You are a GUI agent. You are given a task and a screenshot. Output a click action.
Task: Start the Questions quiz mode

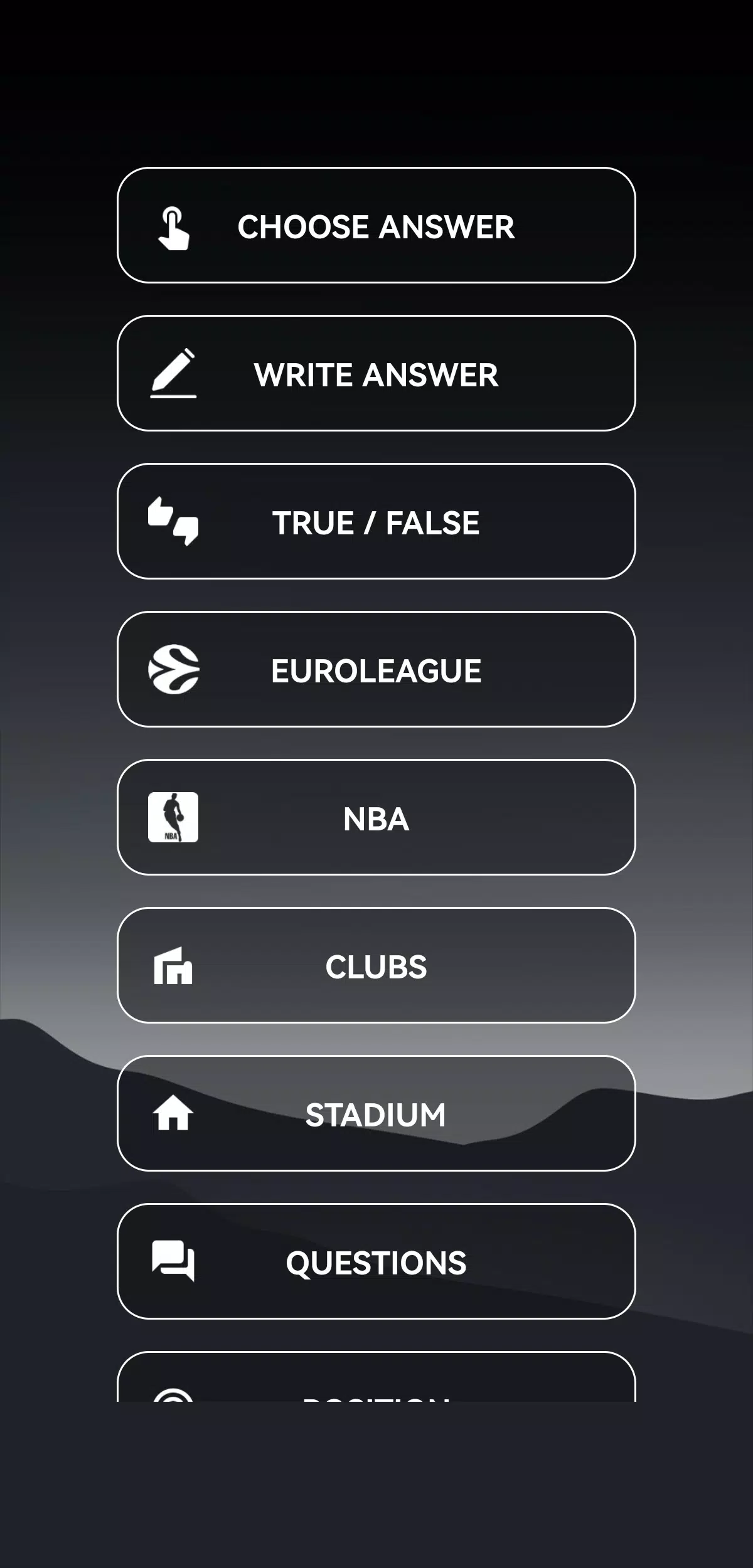point(376,1263)
